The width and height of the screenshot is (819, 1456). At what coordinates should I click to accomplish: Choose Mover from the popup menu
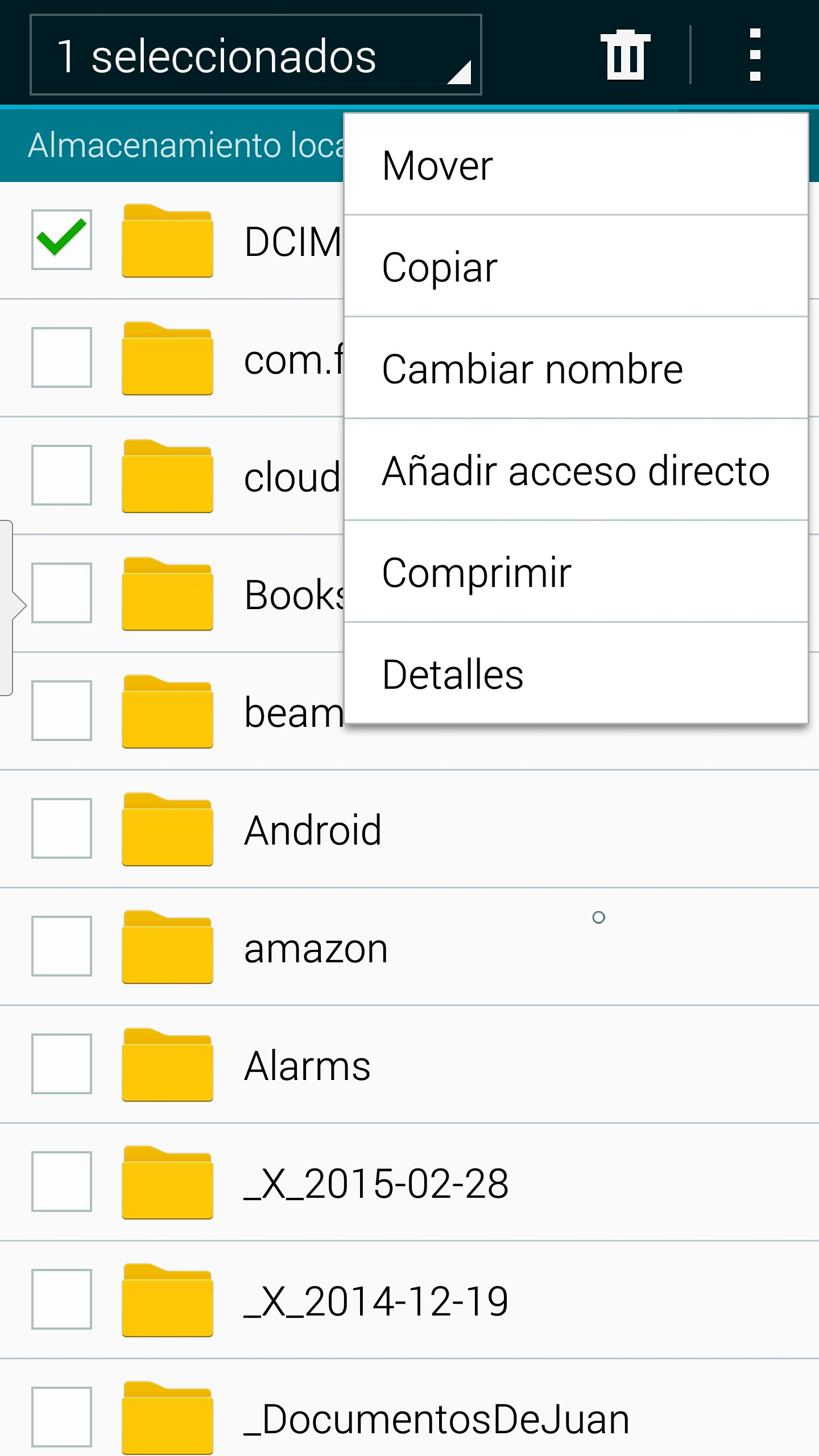tap(576, 166)
